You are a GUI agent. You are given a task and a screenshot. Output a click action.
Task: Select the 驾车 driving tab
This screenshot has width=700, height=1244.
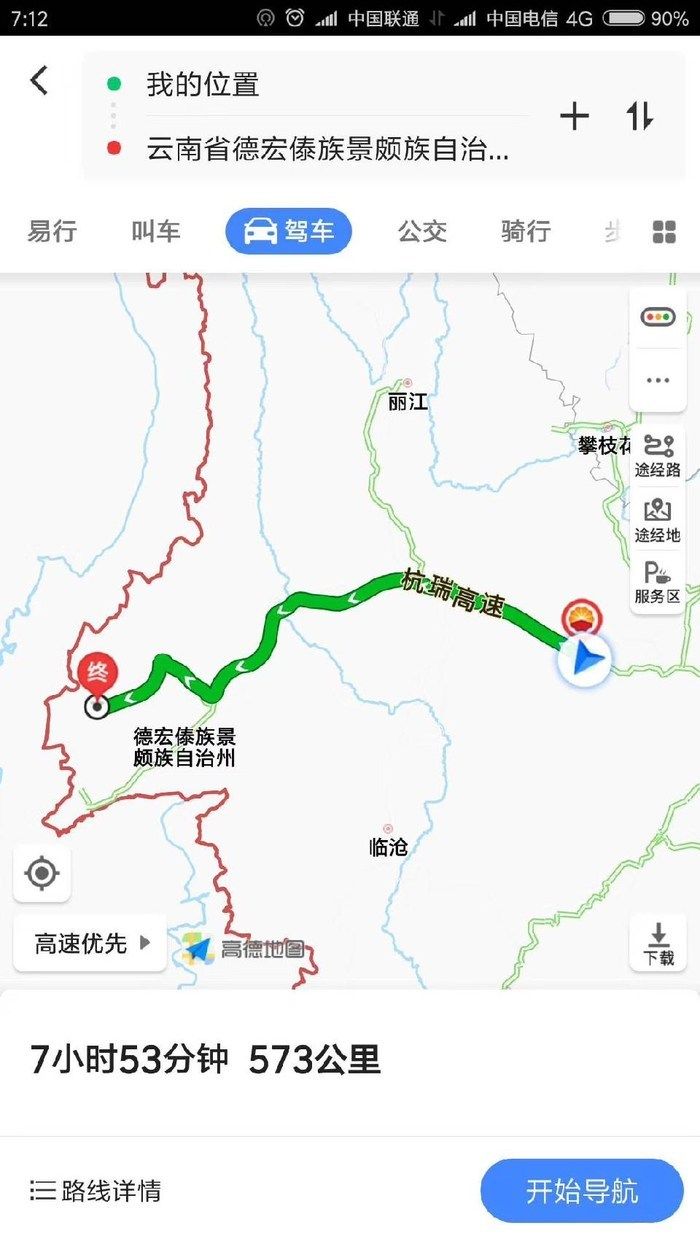click(x=289, y=232)
